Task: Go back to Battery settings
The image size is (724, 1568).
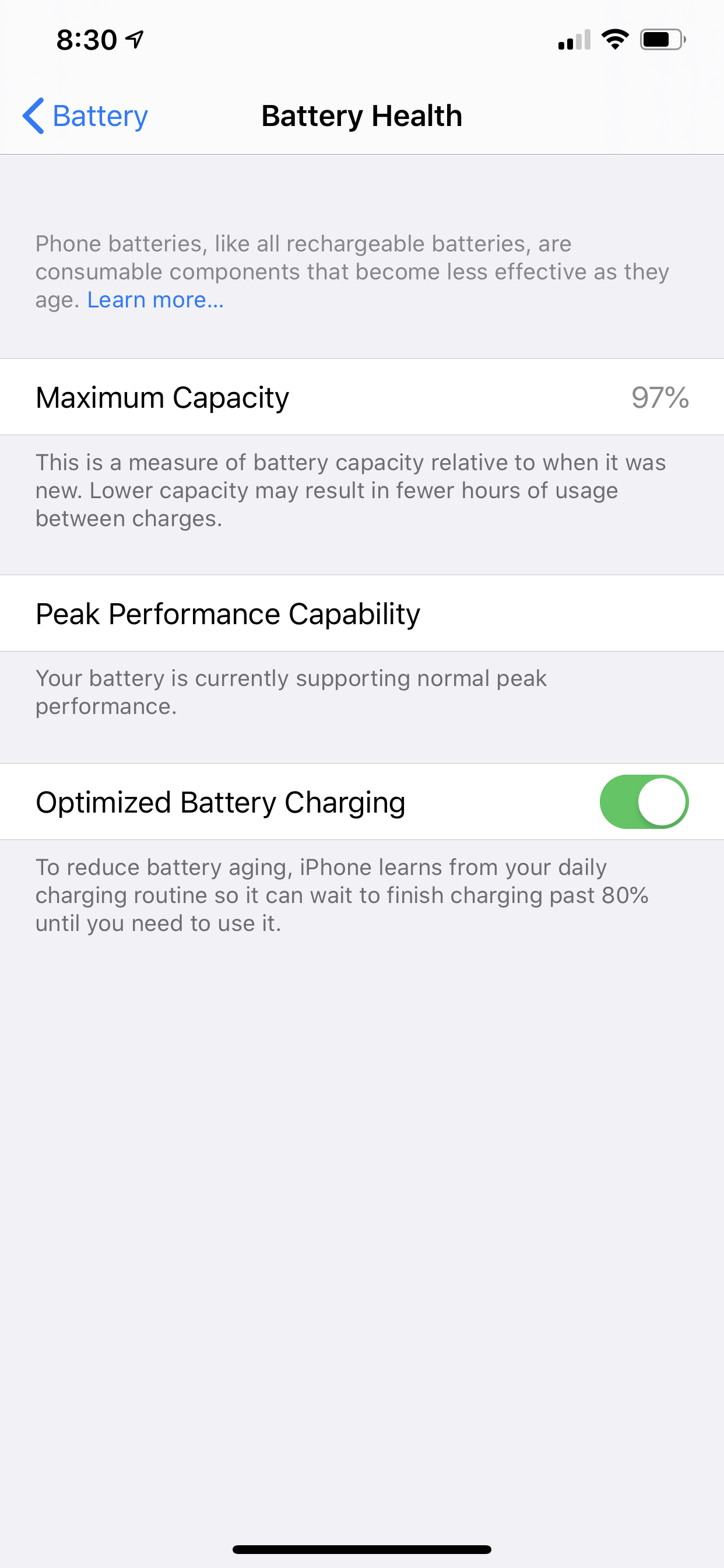Action: pyautogui.click(x=85, y=116)
